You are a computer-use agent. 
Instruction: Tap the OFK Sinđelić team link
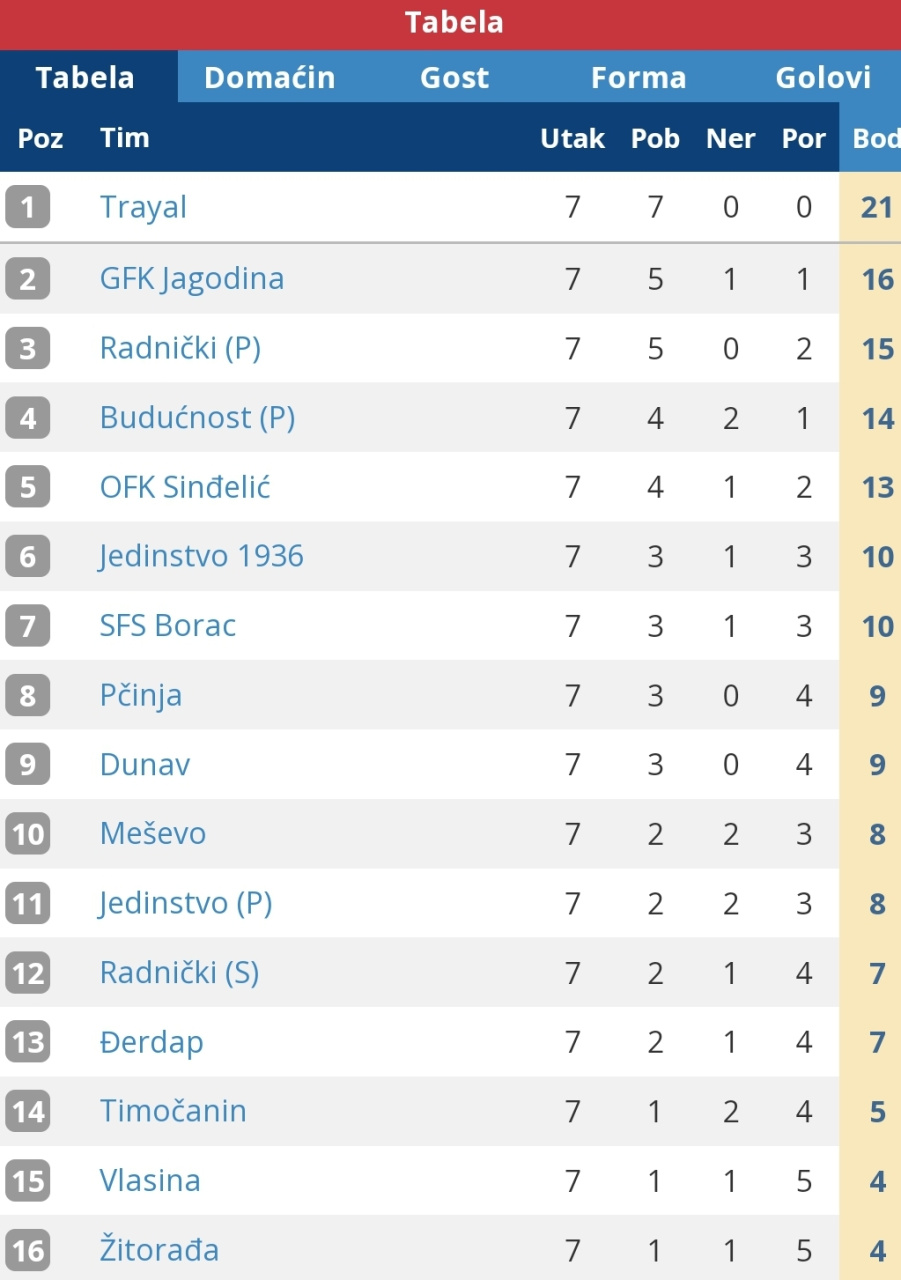(185, 487)
